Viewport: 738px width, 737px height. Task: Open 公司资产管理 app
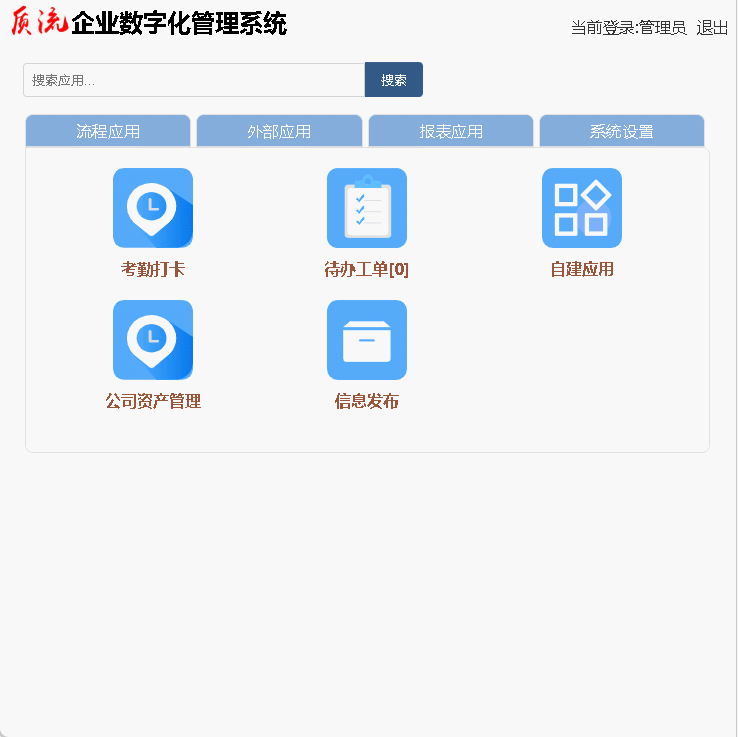click(x=153, y=340)
